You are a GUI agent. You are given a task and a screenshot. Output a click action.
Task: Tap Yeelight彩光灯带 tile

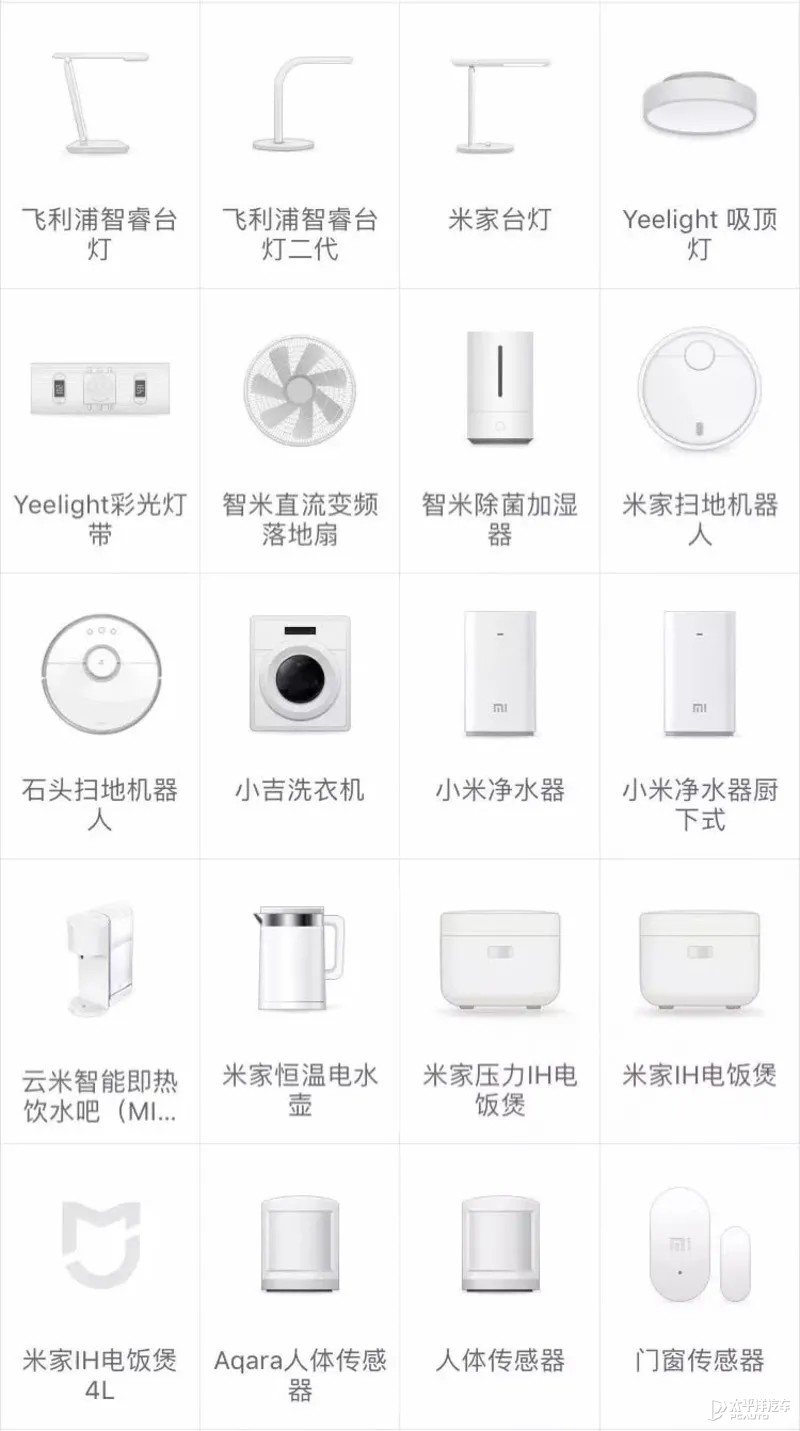tap(100, 431)
